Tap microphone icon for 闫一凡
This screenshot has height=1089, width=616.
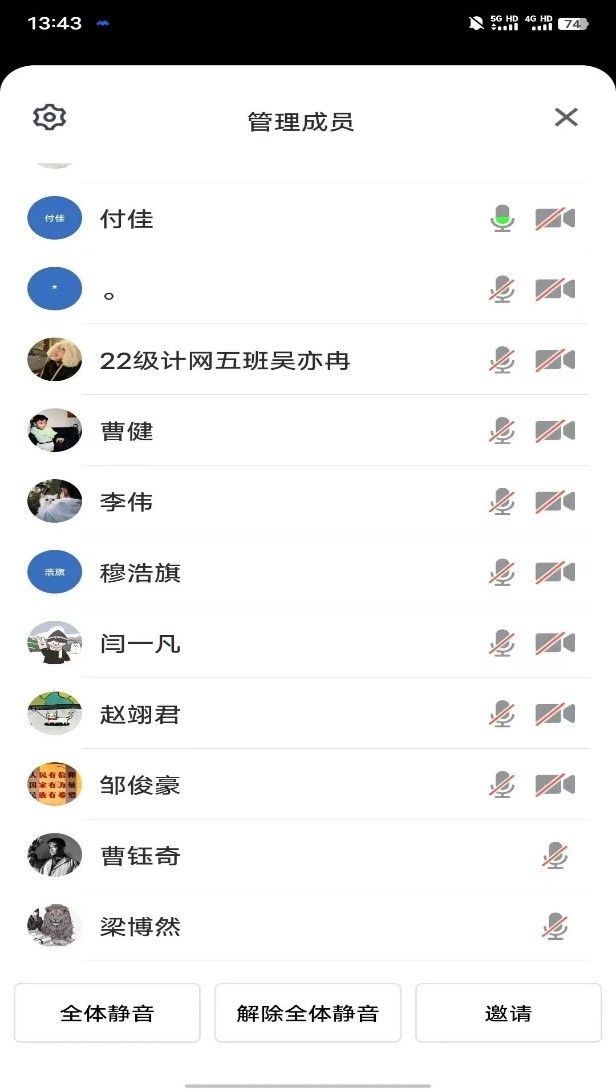click(502, 643)
